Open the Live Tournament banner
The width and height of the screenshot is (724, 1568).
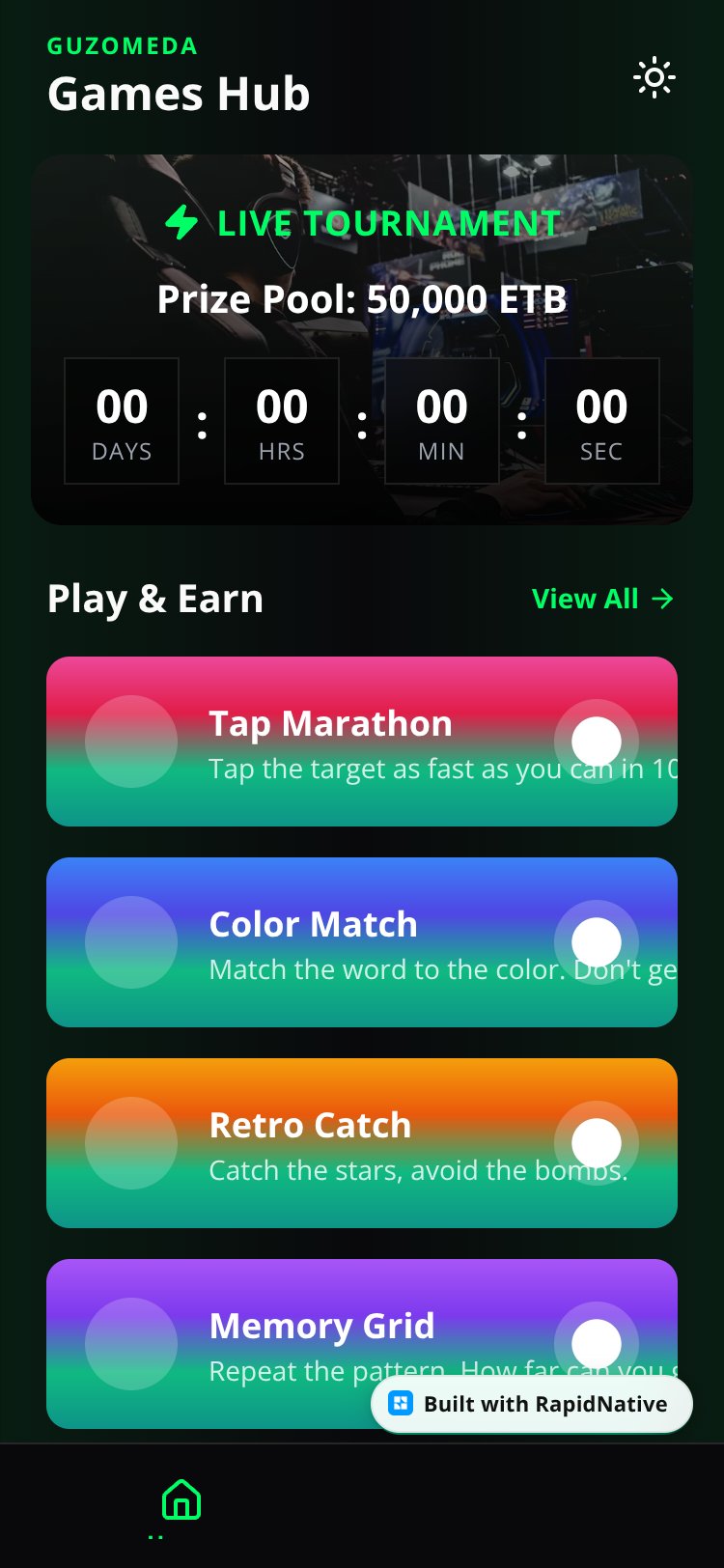(362, 340)
